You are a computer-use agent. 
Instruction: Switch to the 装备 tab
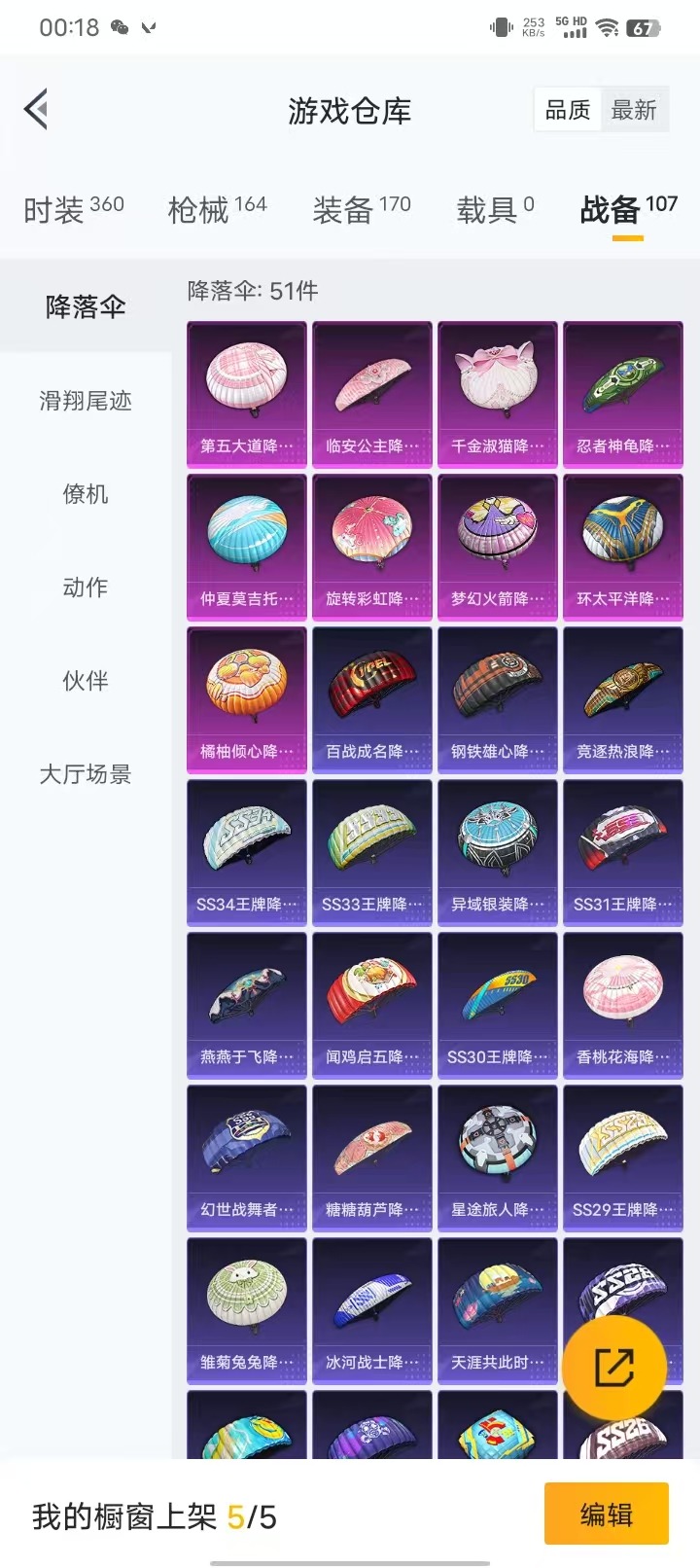(x=362, y=208)
